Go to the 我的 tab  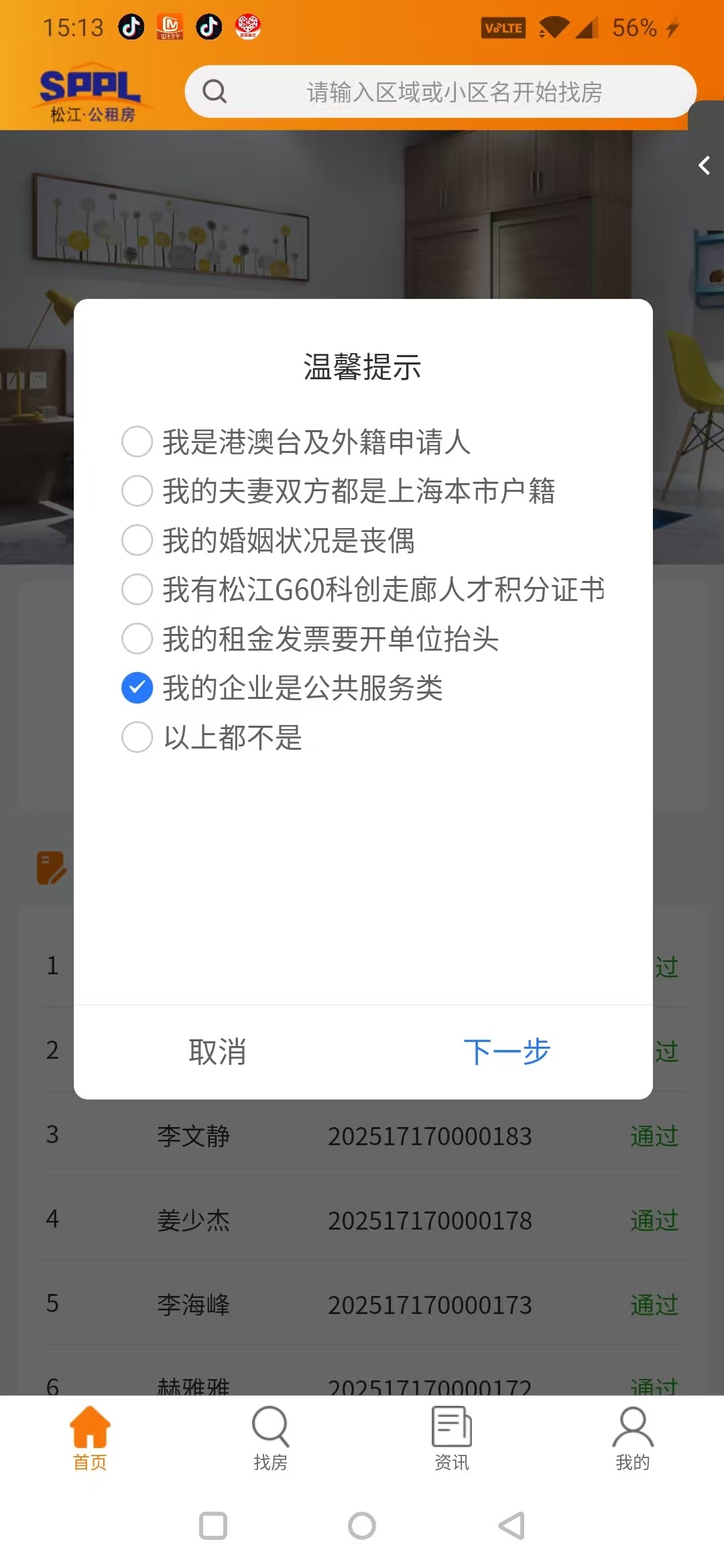coord(633,1438)
